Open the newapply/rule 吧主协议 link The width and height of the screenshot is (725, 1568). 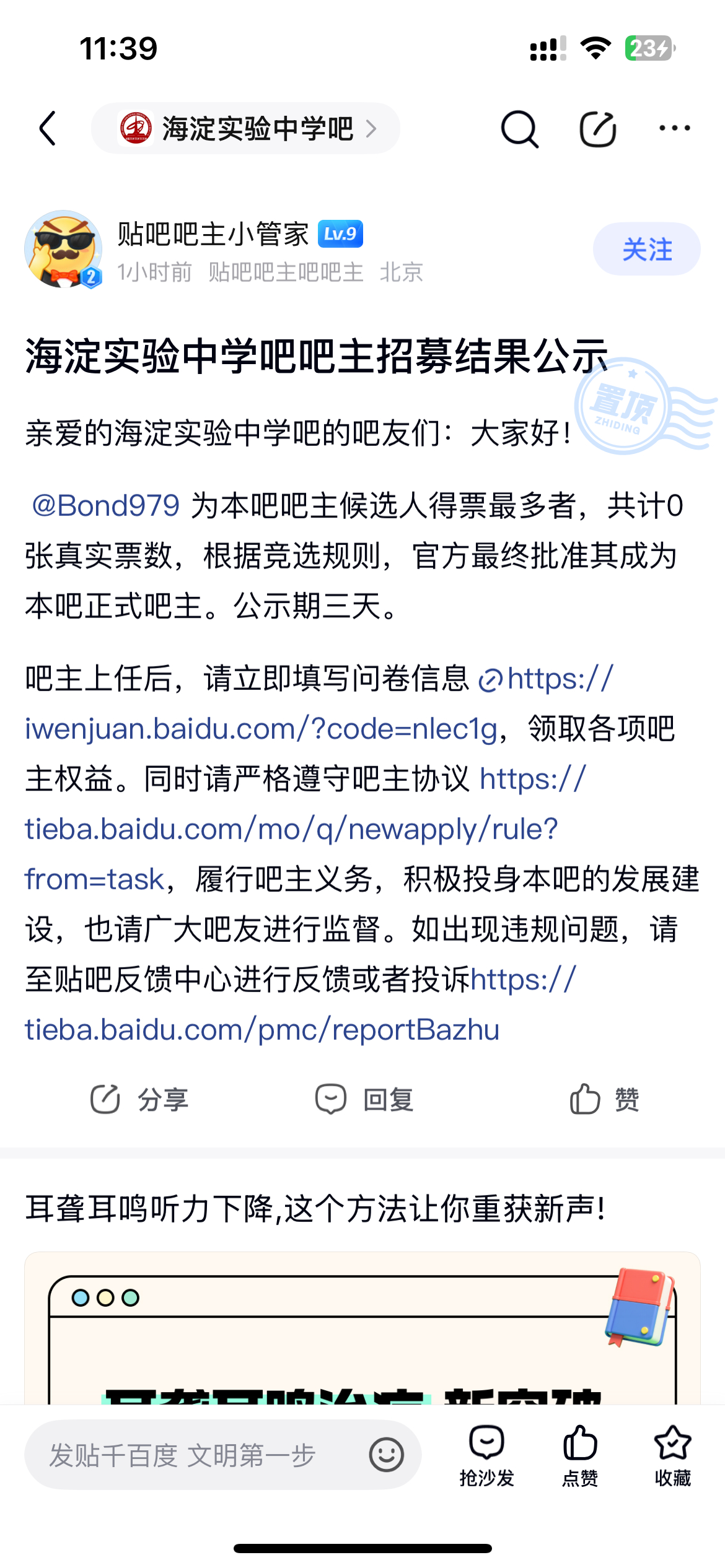tap(291, 829)
